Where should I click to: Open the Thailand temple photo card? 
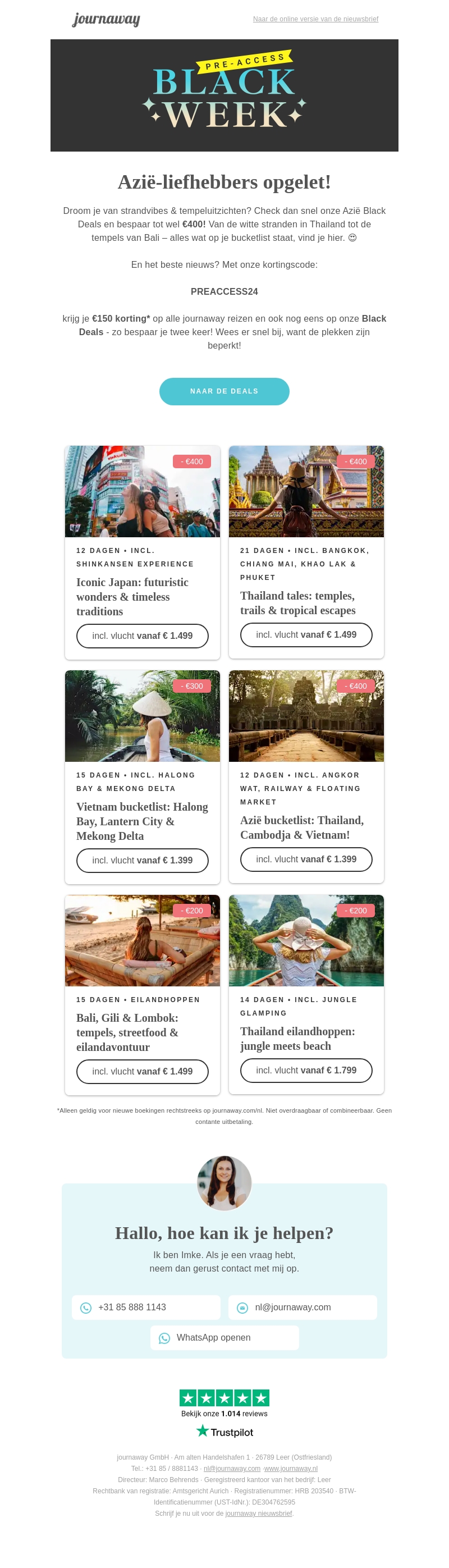[x=306, y=491]
